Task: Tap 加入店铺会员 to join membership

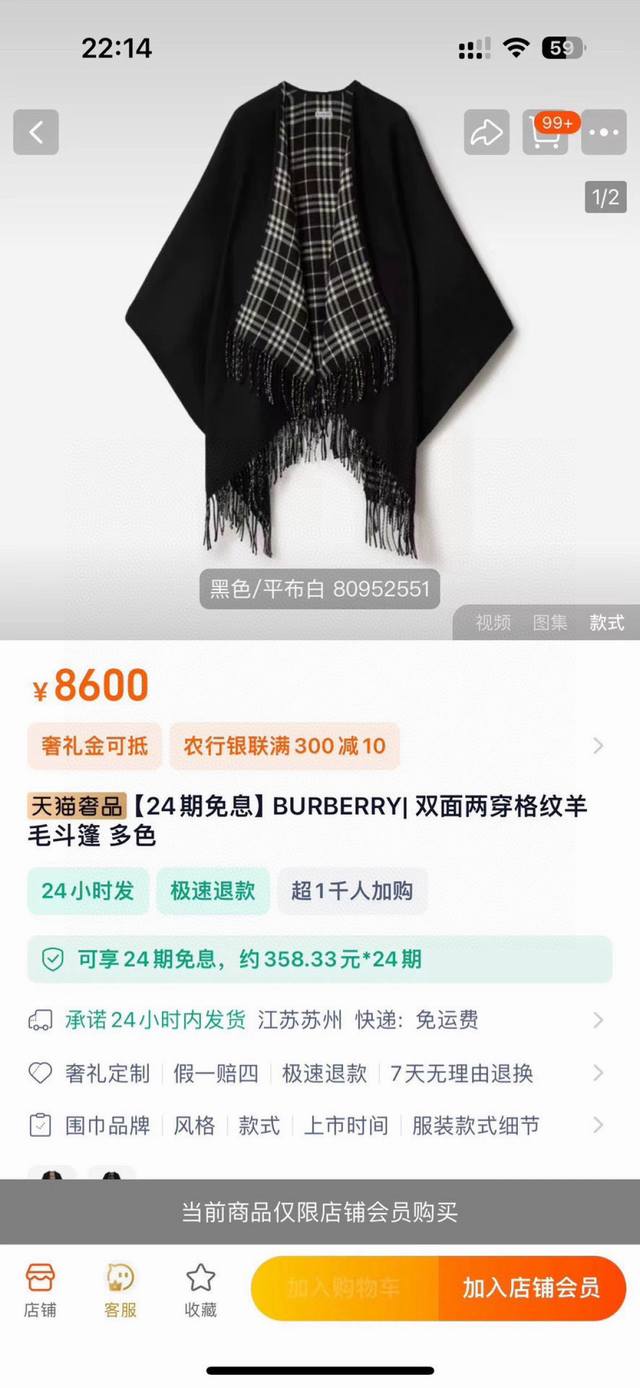Action: (x=530, y=1288)
